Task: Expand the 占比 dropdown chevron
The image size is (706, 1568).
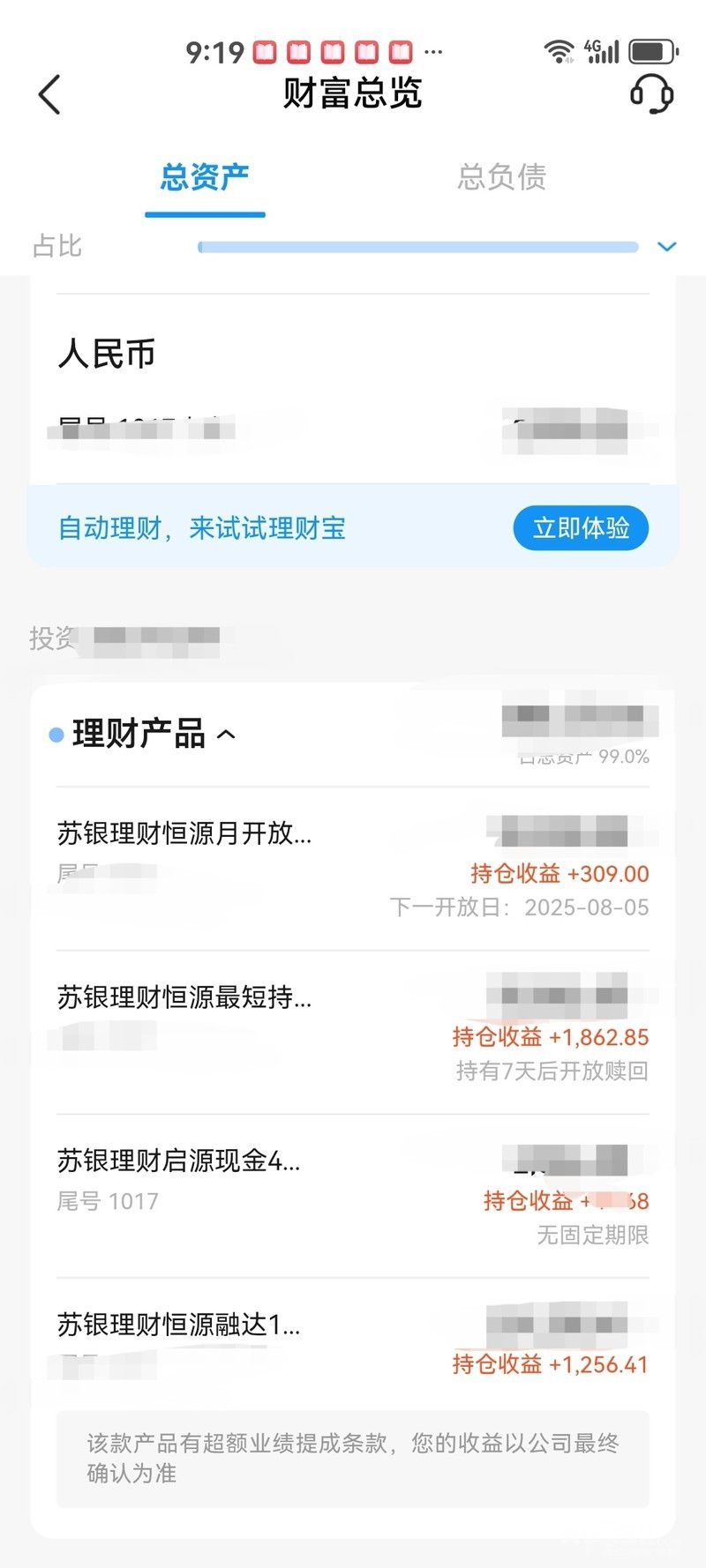Action: (x=667, y=247)
